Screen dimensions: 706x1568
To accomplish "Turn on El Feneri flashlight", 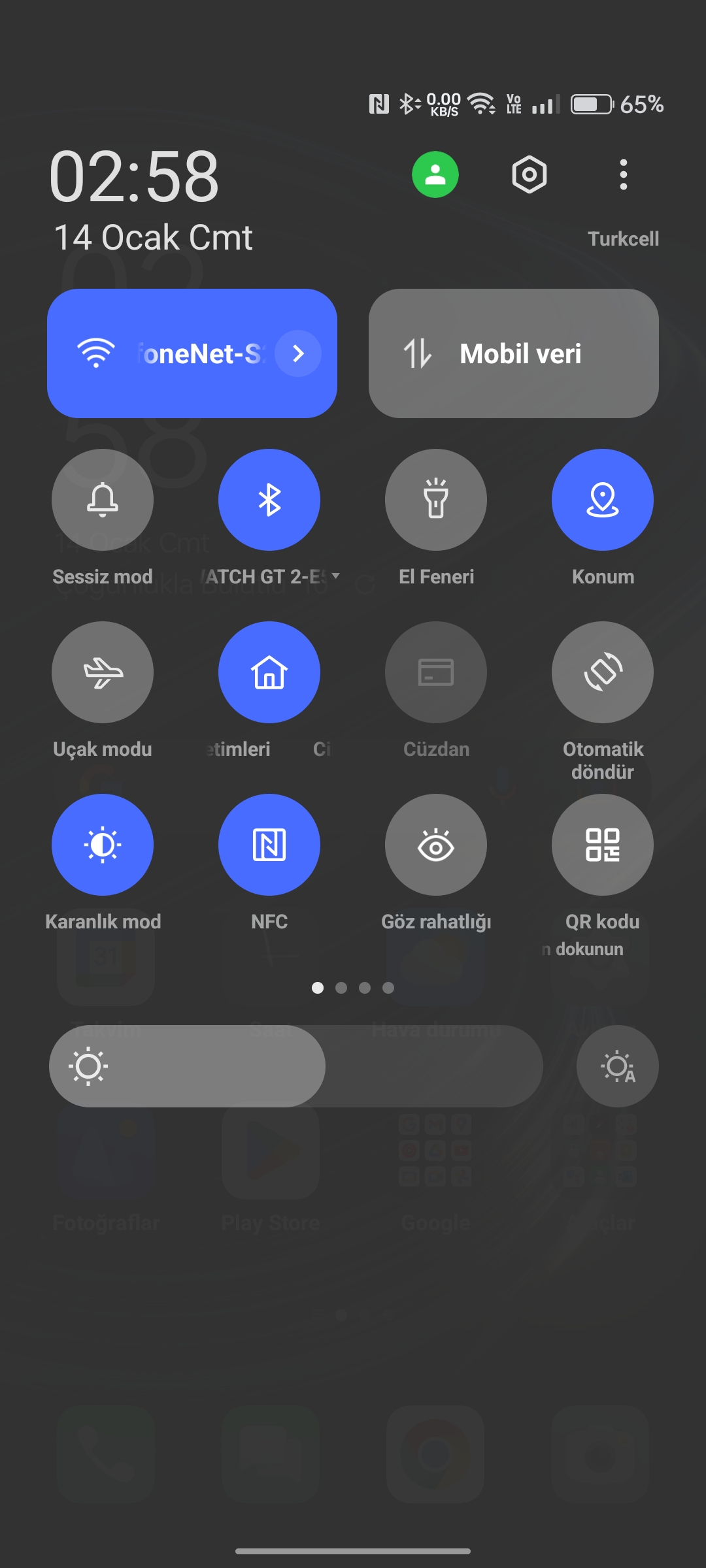I will (x=436, y=500).
